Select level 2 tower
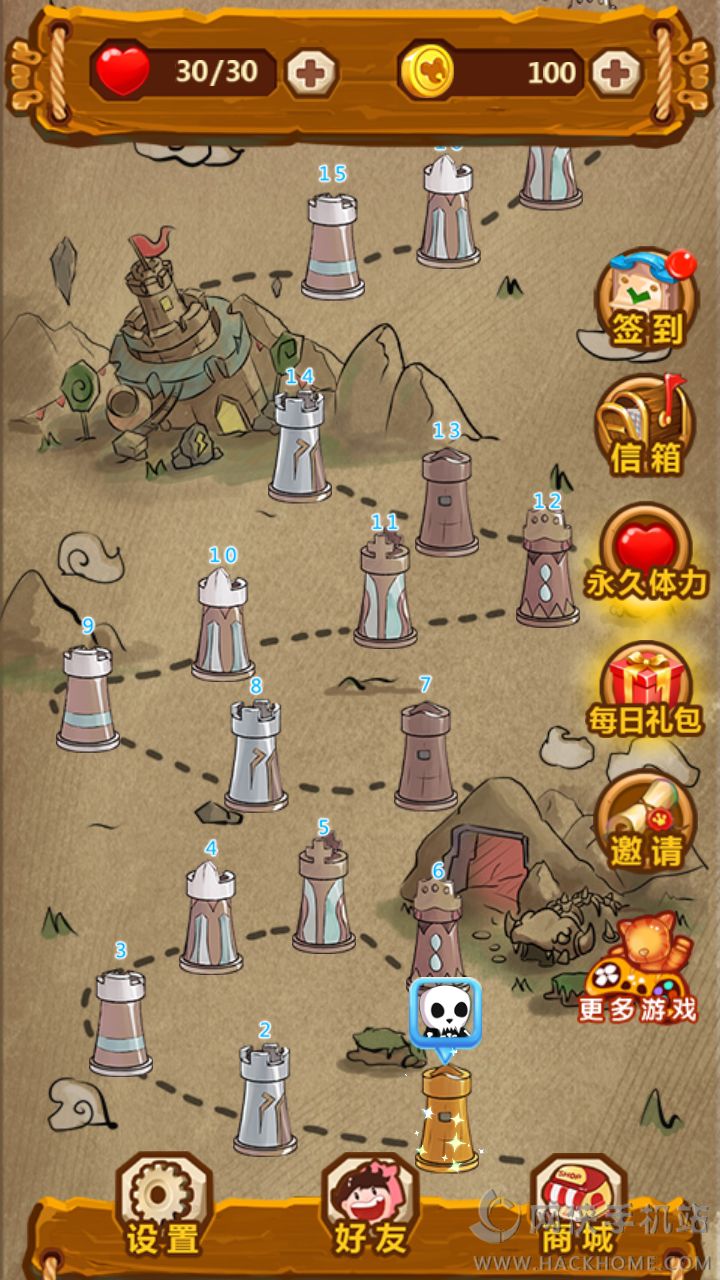720x1280 pixels. tap(265, 1100)
